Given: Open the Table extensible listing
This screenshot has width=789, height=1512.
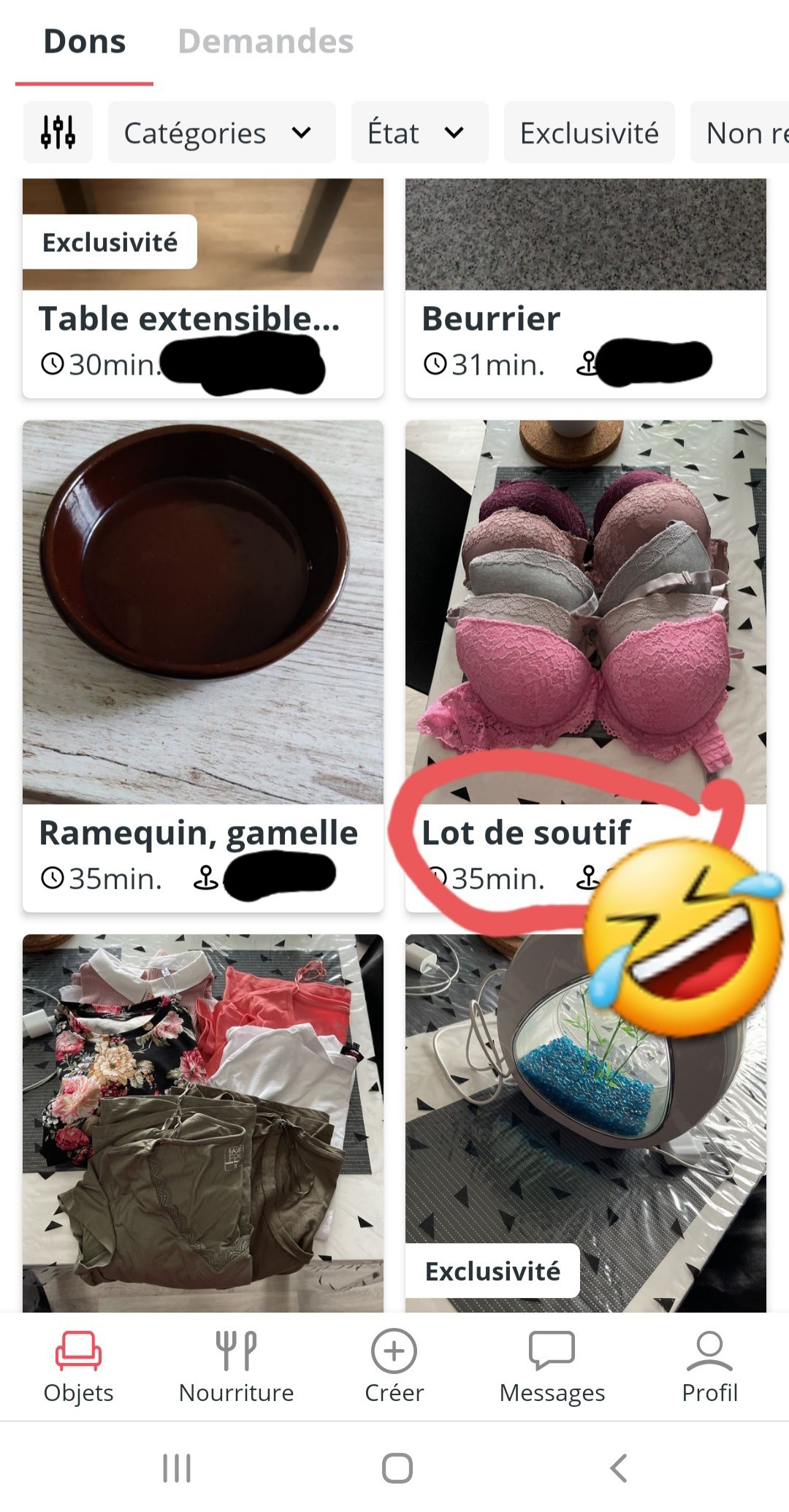Looking at the screenshot, I should coord(202,289).
